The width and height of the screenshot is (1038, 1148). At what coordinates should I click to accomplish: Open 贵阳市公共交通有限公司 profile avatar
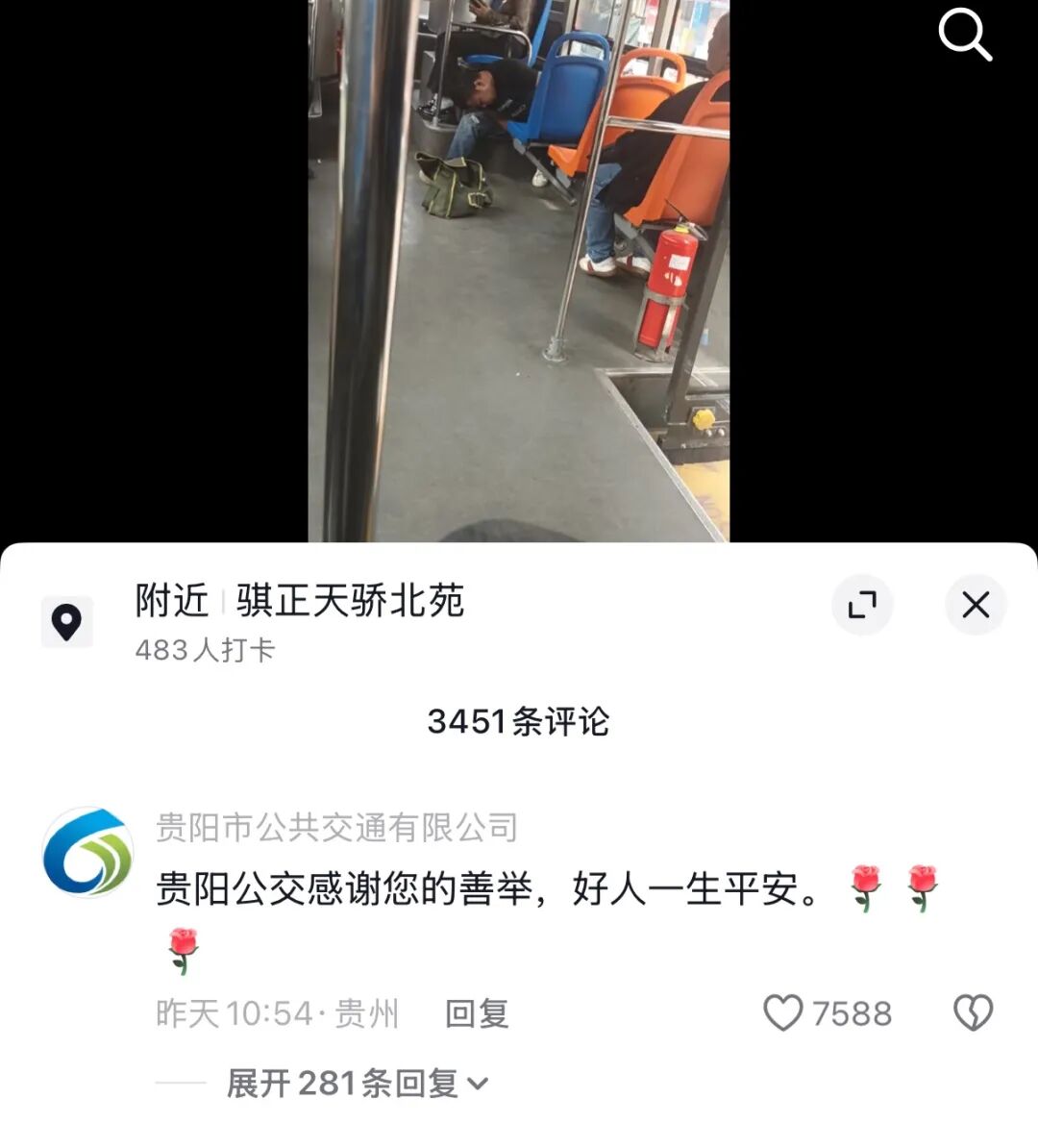point(88,852)
